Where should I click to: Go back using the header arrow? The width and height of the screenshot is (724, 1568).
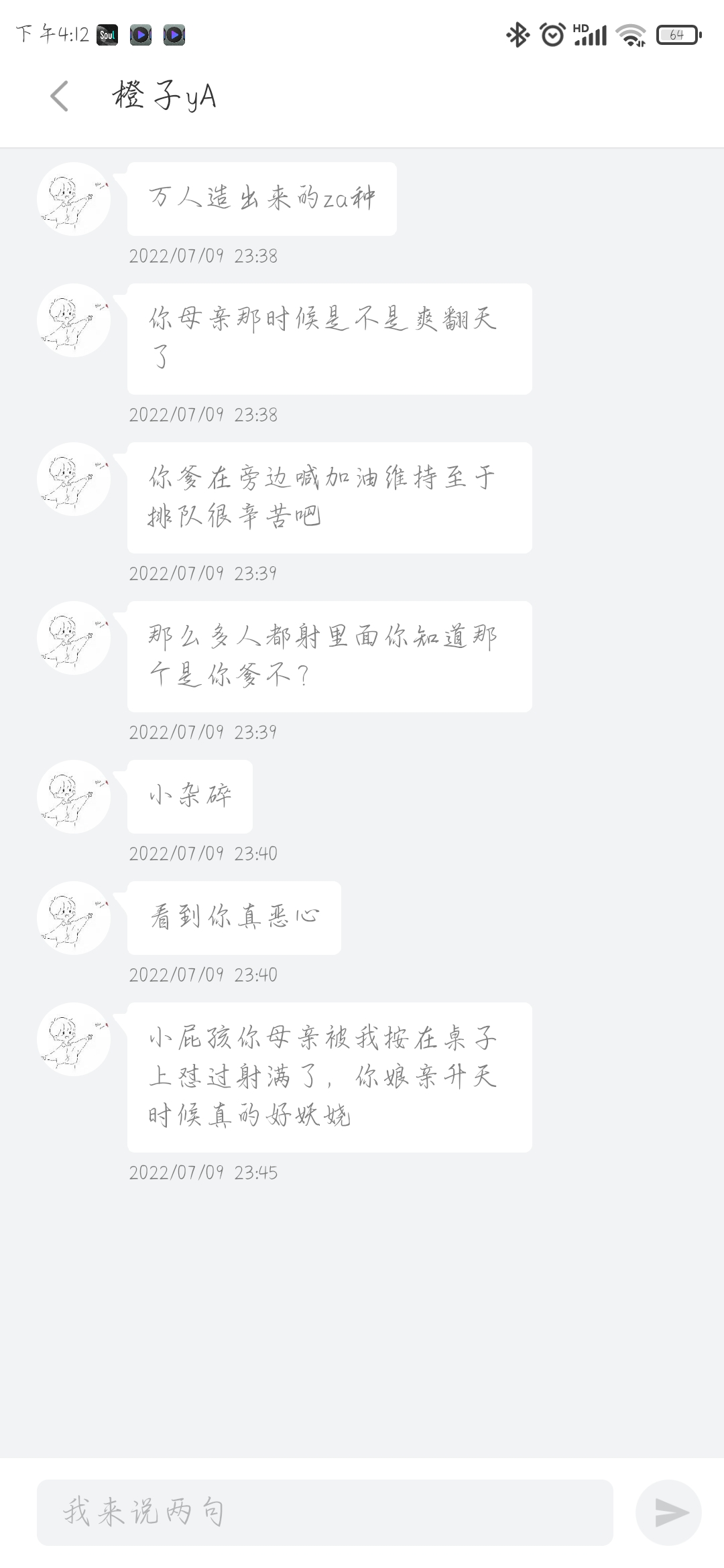pyautogui.click(x=59, y=96)
